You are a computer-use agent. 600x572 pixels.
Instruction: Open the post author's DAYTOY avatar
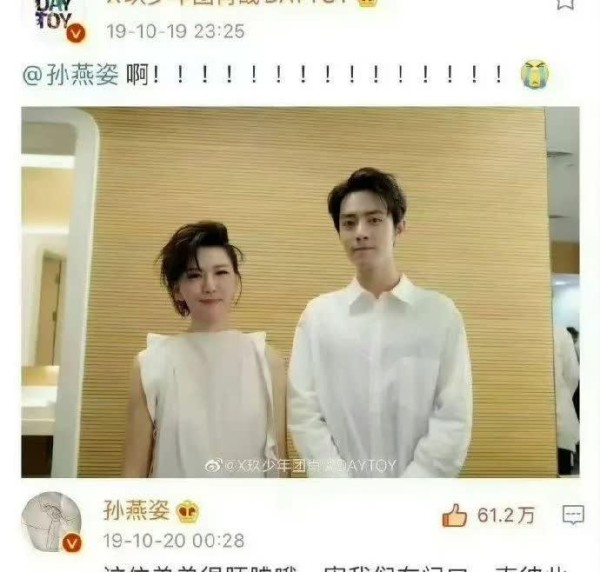click(x=56, y=17)
